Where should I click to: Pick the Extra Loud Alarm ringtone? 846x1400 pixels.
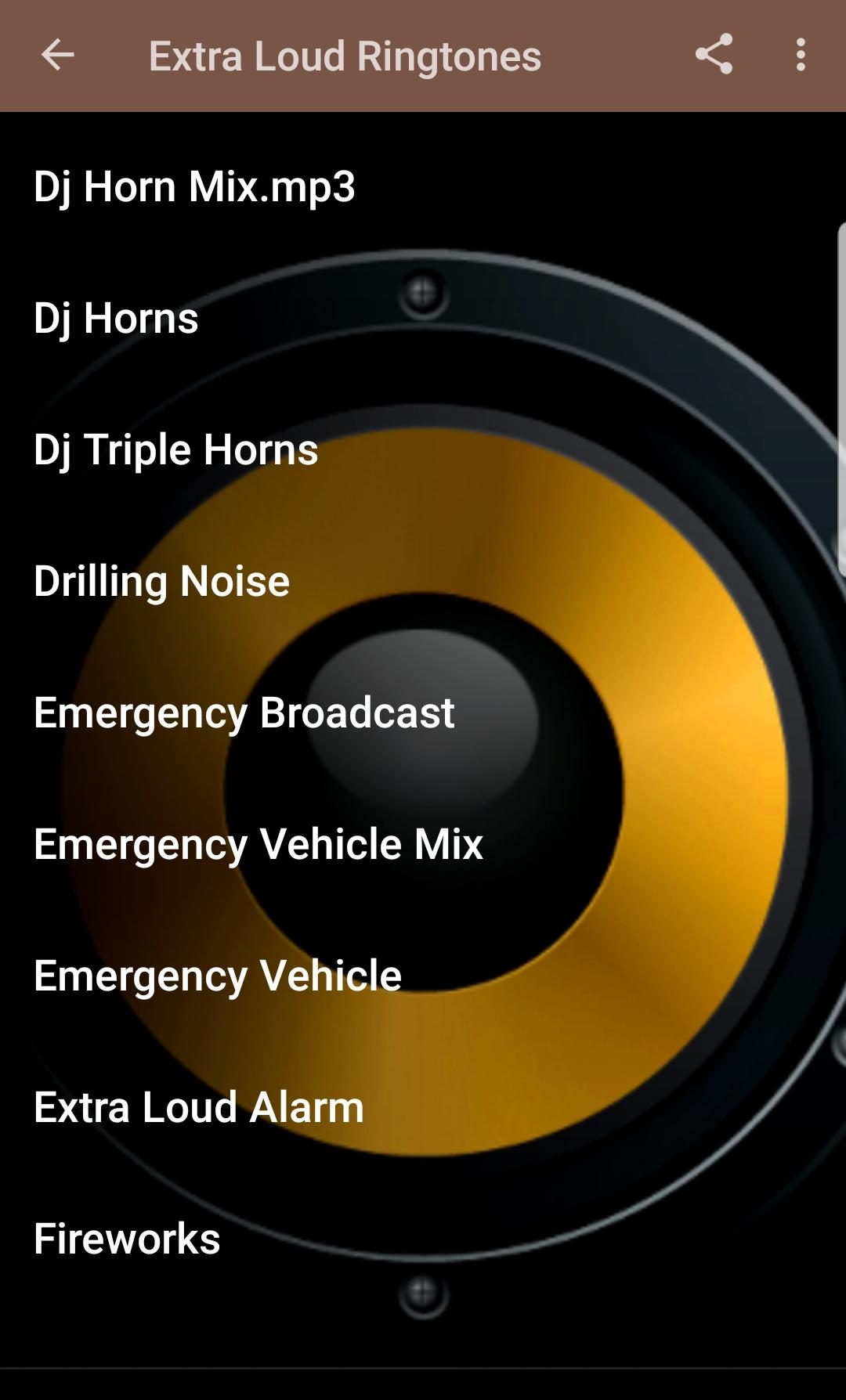[423, 1107]
